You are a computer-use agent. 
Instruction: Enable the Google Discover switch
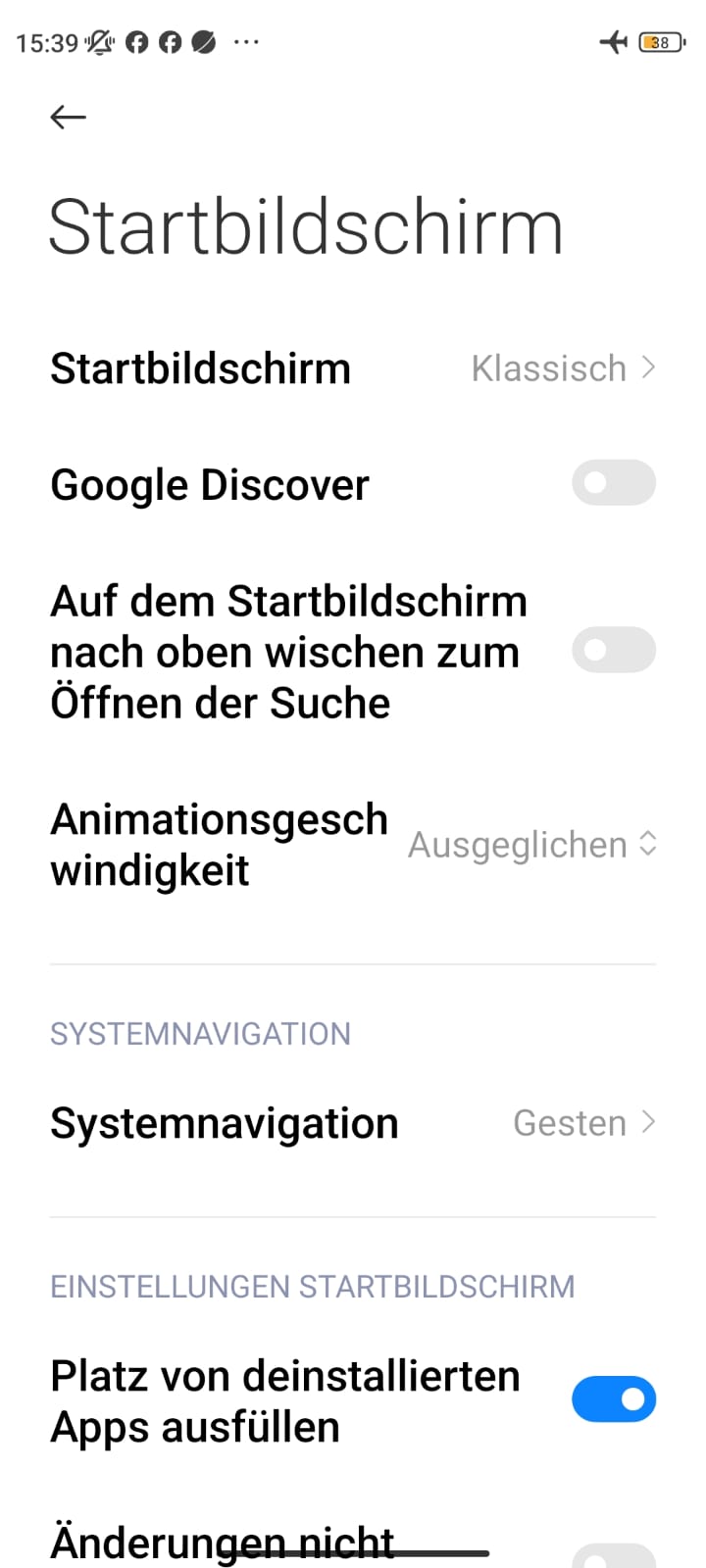[613, 483]
